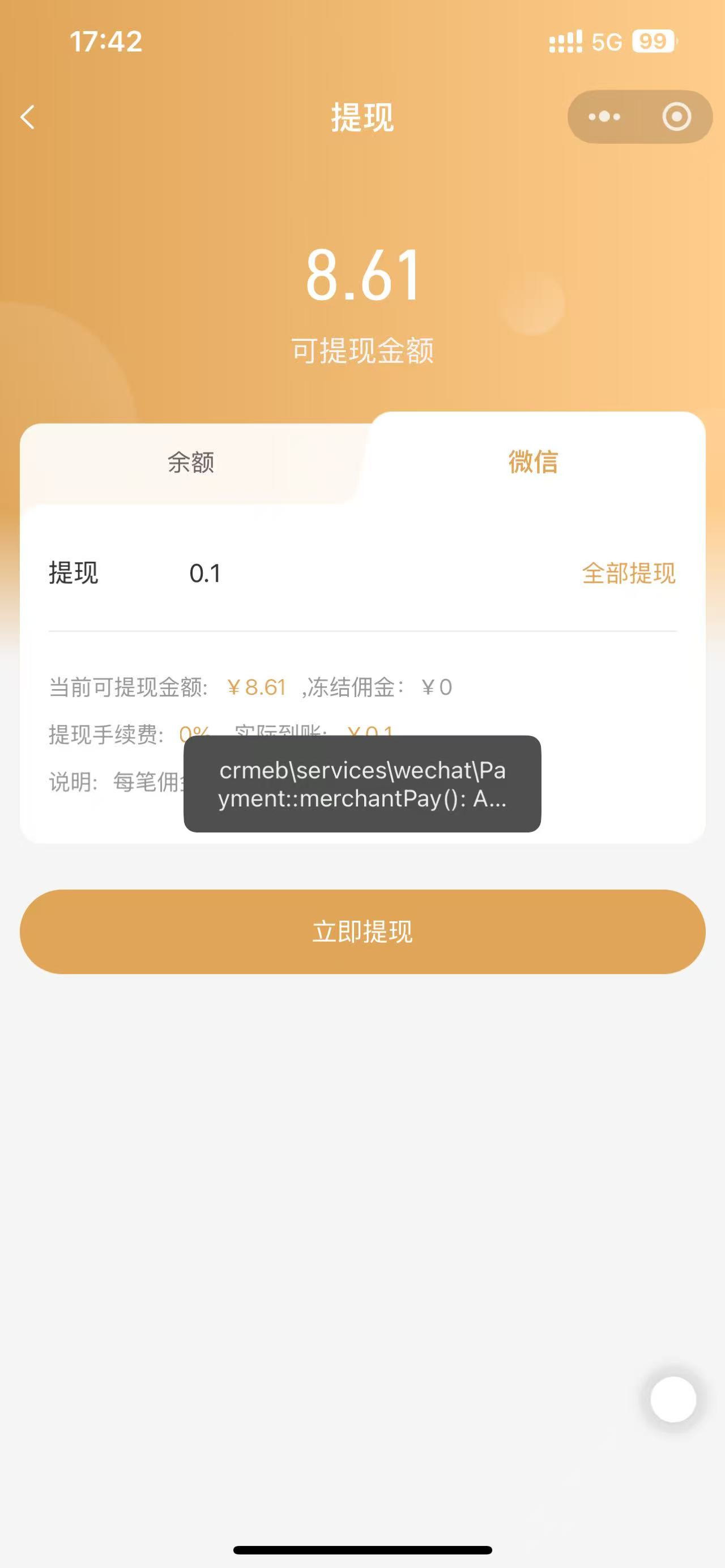725x1568 pixels.
Task: Tap 全部提现 to withdraw all
Action: (x=628, y=574)
